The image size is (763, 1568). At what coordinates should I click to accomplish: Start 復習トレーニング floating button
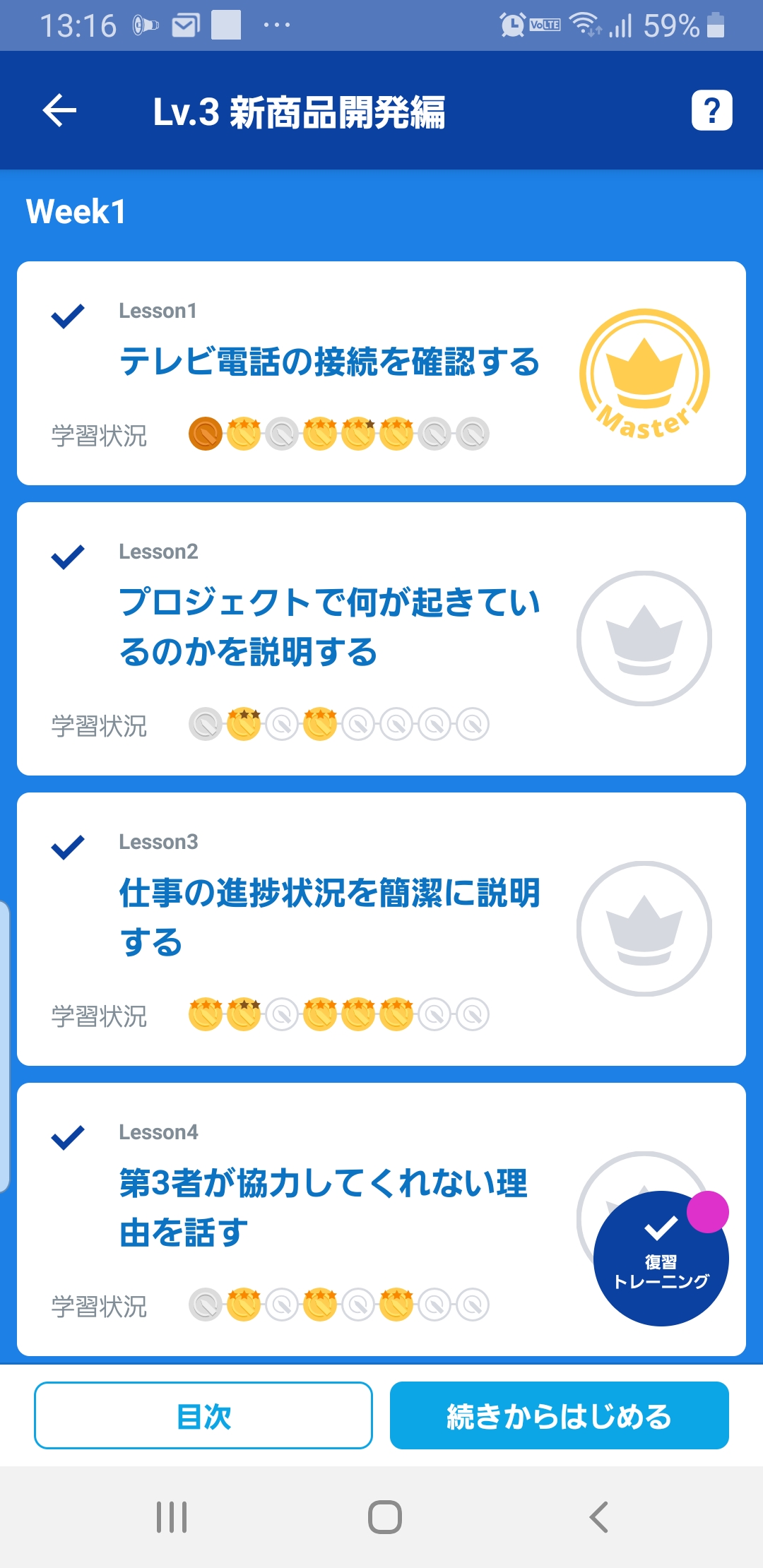661,1259
